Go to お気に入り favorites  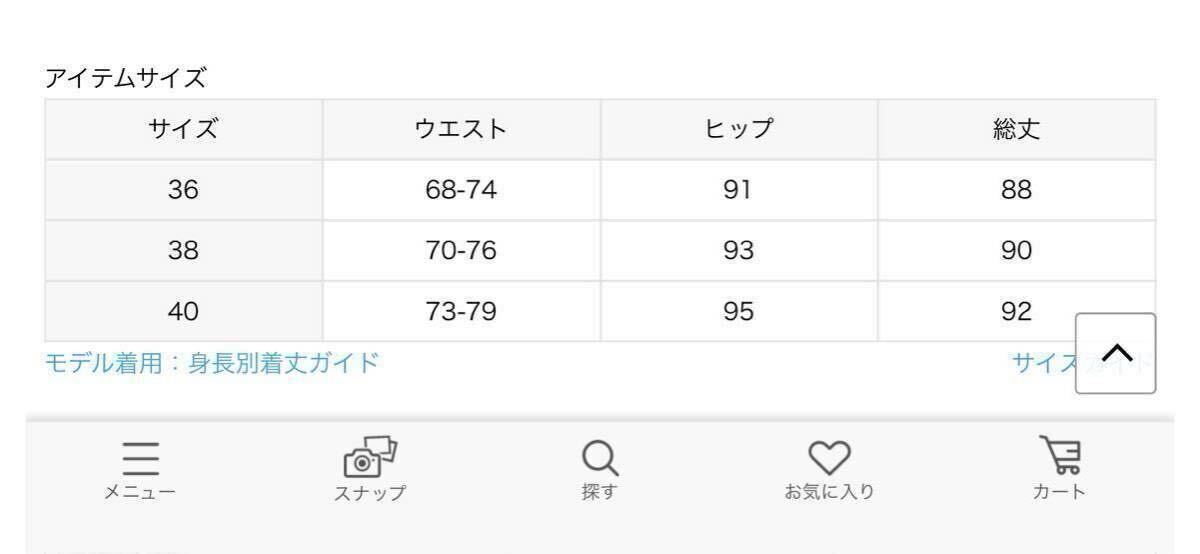click(x=828, y=469)
